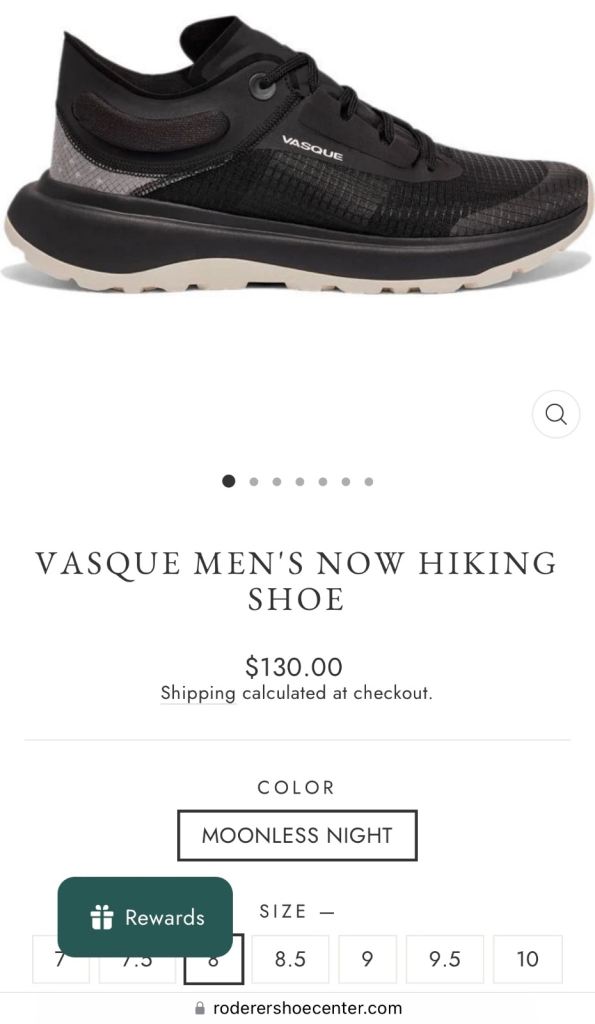Image resolution: width=595 pixels, height=1024 pixels.
Task: Open the Shipping policy link
Action: 198,693
